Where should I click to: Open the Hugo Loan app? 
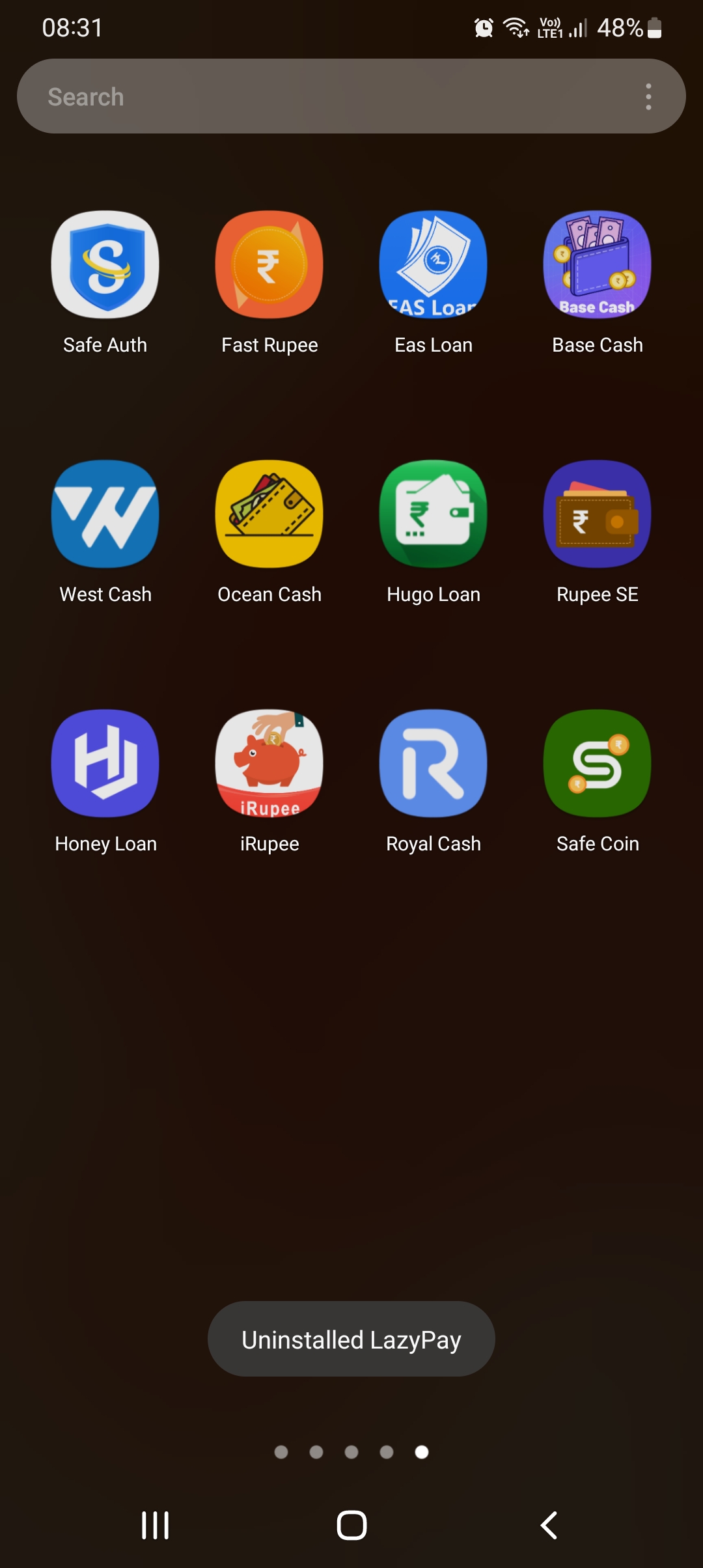coord(434,514)
